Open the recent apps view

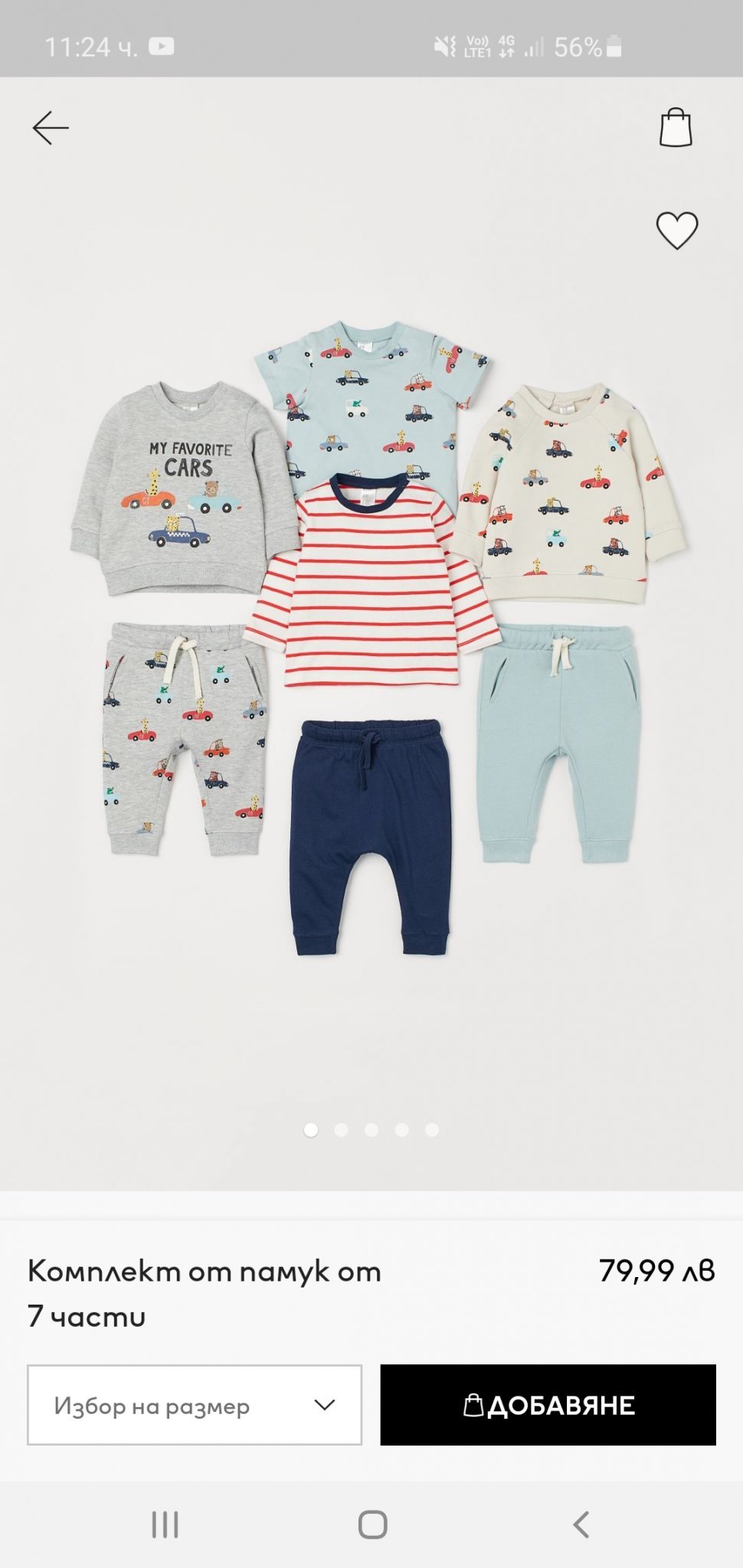pyautogui.click(x=165, y=1524)
